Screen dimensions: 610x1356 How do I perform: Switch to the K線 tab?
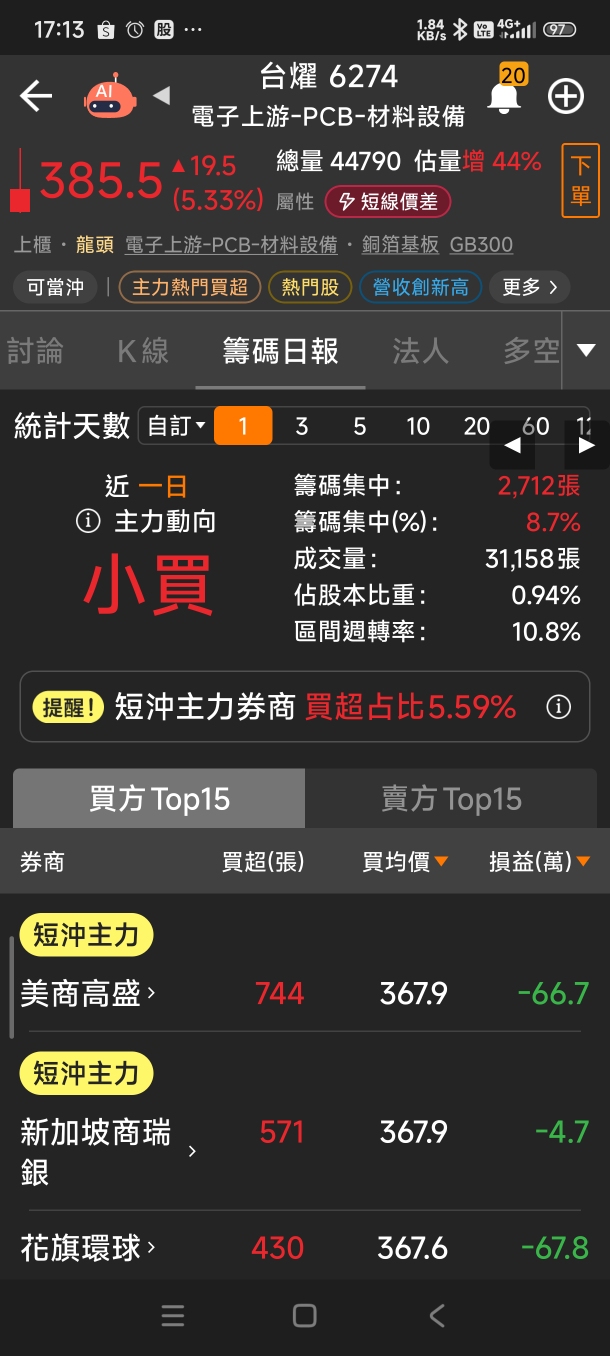pos(143,351)
